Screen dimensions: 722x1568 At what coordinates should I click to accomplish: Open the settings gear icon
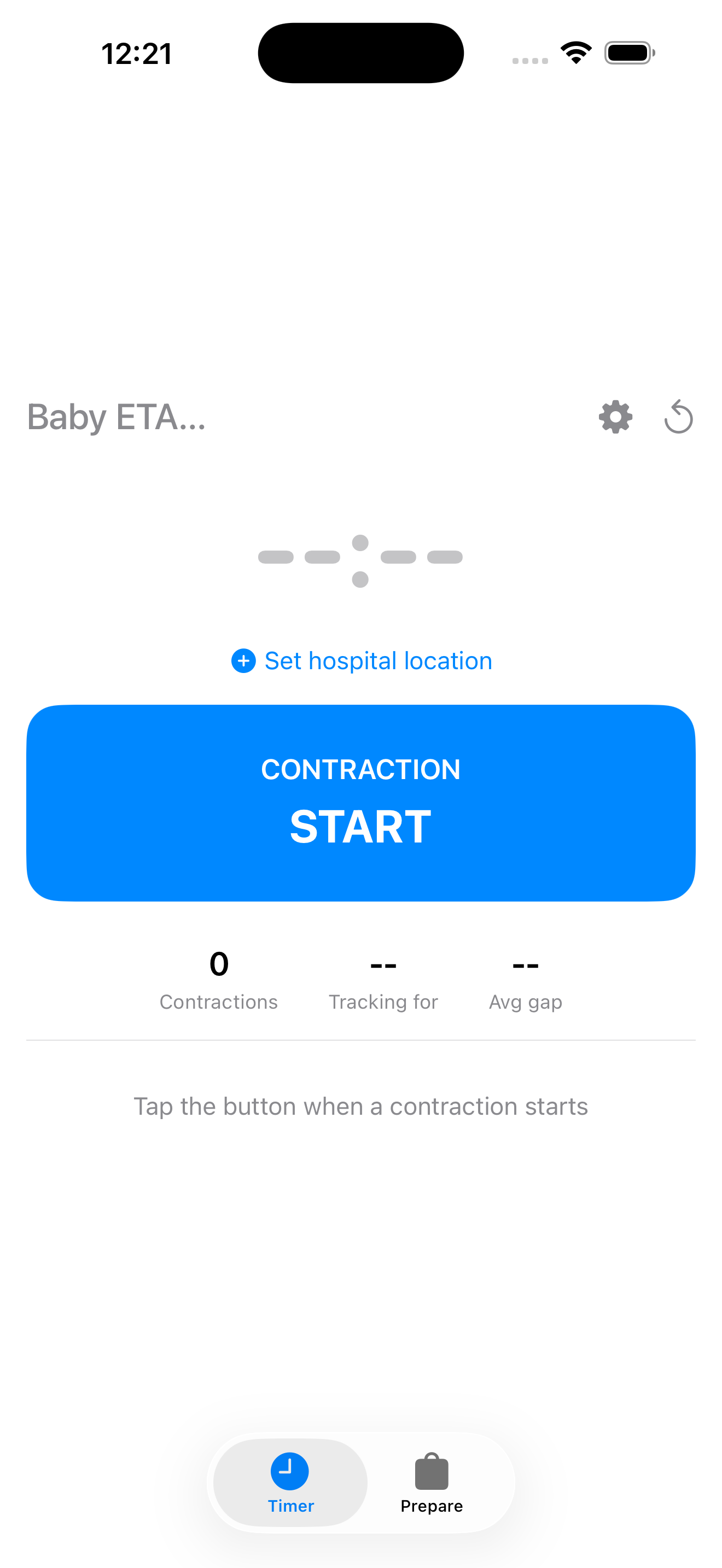point(615,417)
